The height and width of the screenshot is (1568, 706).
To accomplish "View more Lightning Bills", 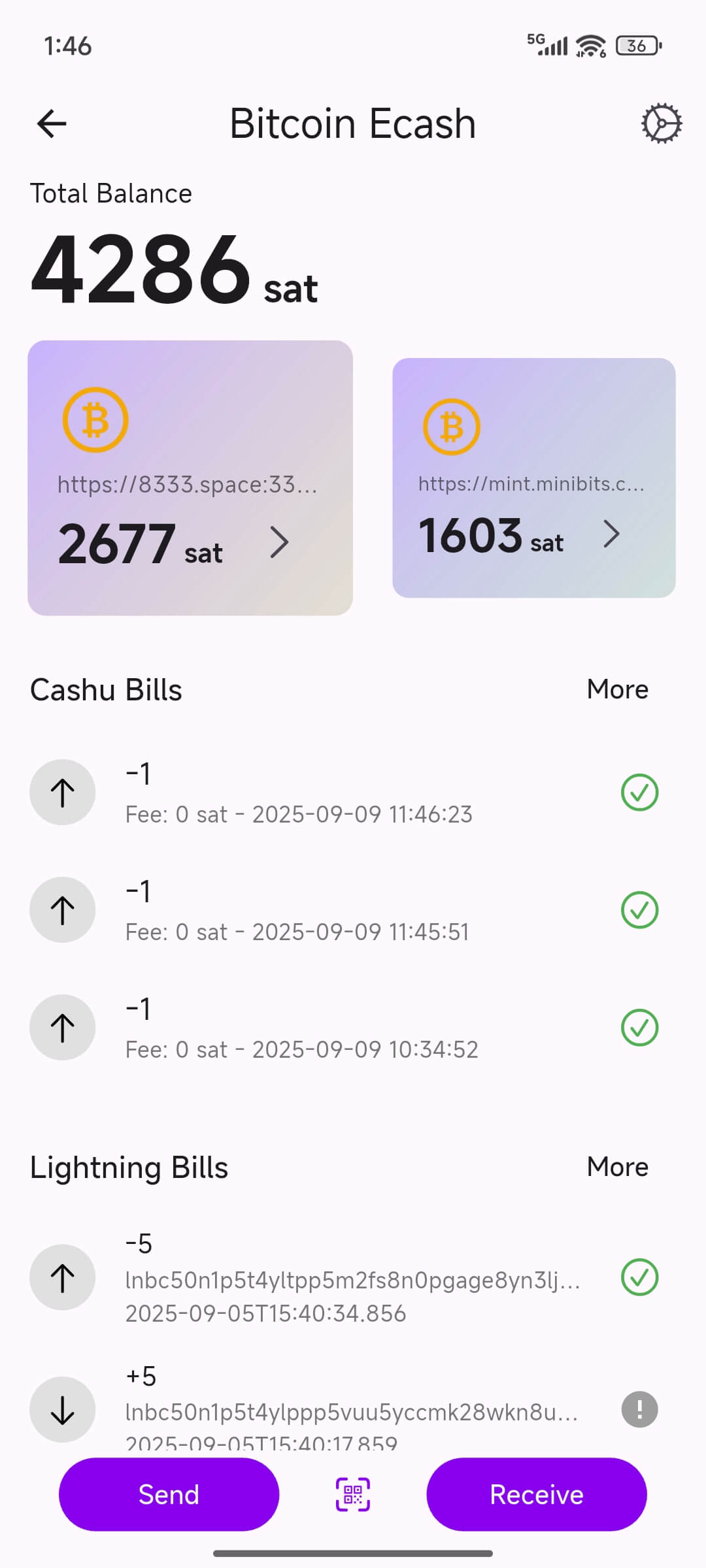I will [x=617, y=1167].
